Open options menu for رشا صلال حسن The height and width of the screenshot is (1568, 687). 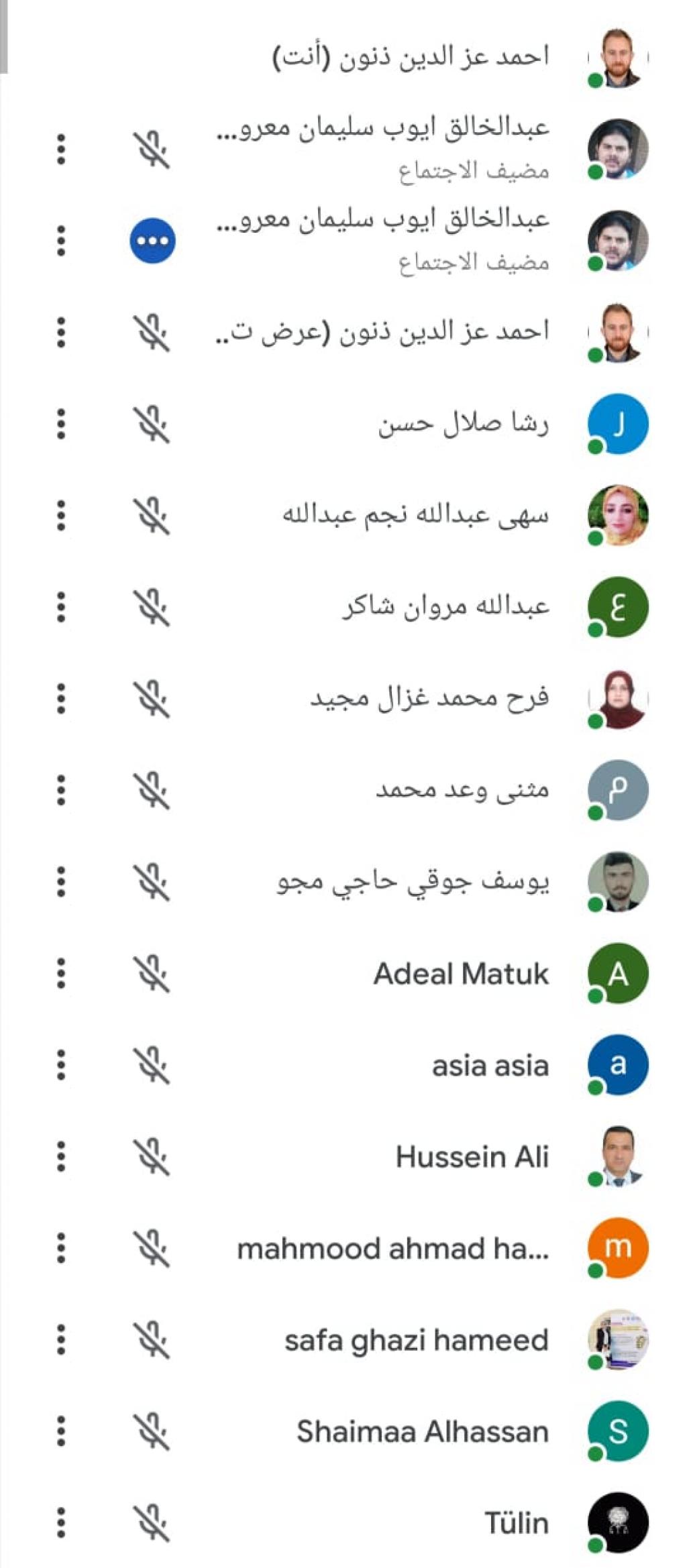pos(61,424)
